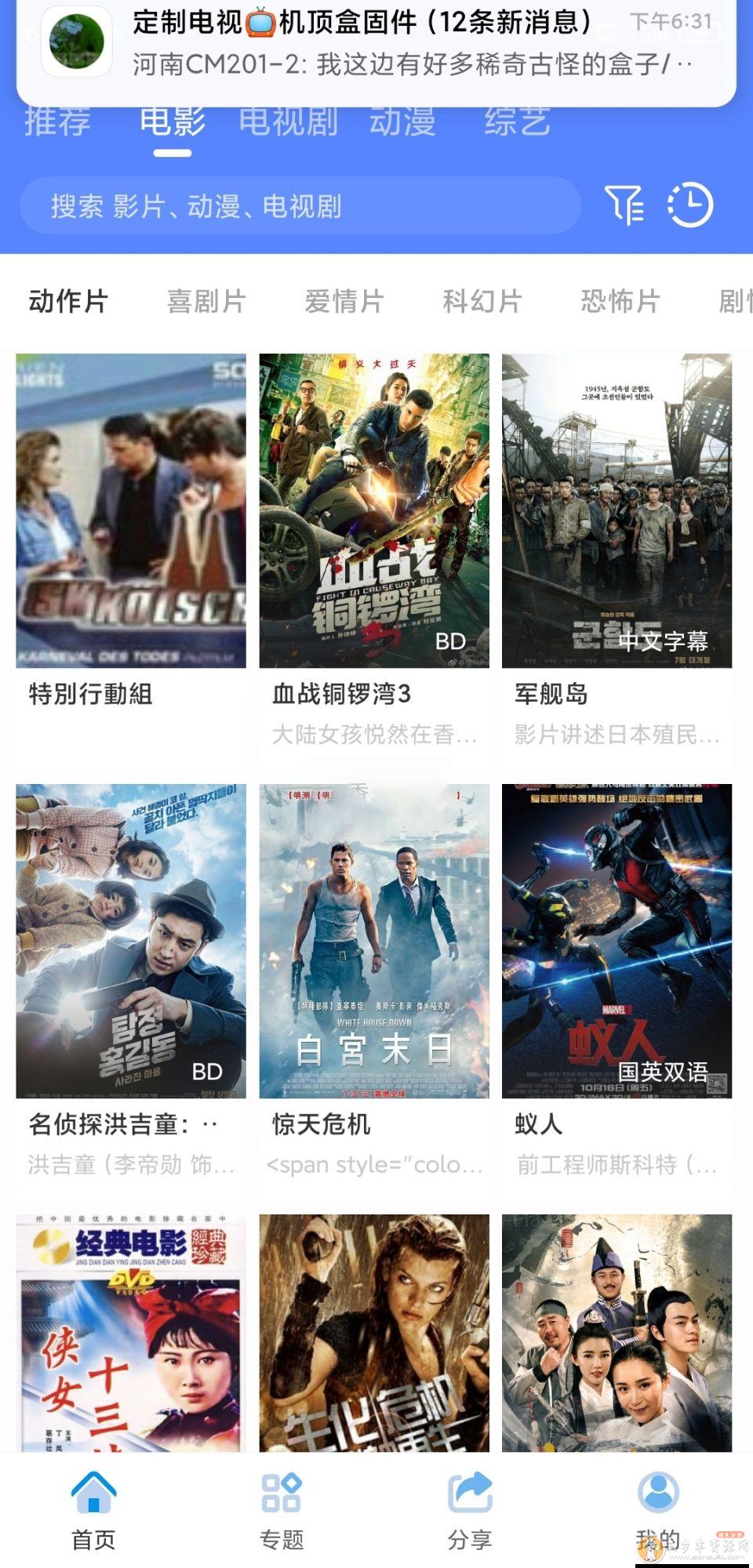753x1568 pixels.
Task: Select the 恐怖片 category
Action: coord(619,300)
